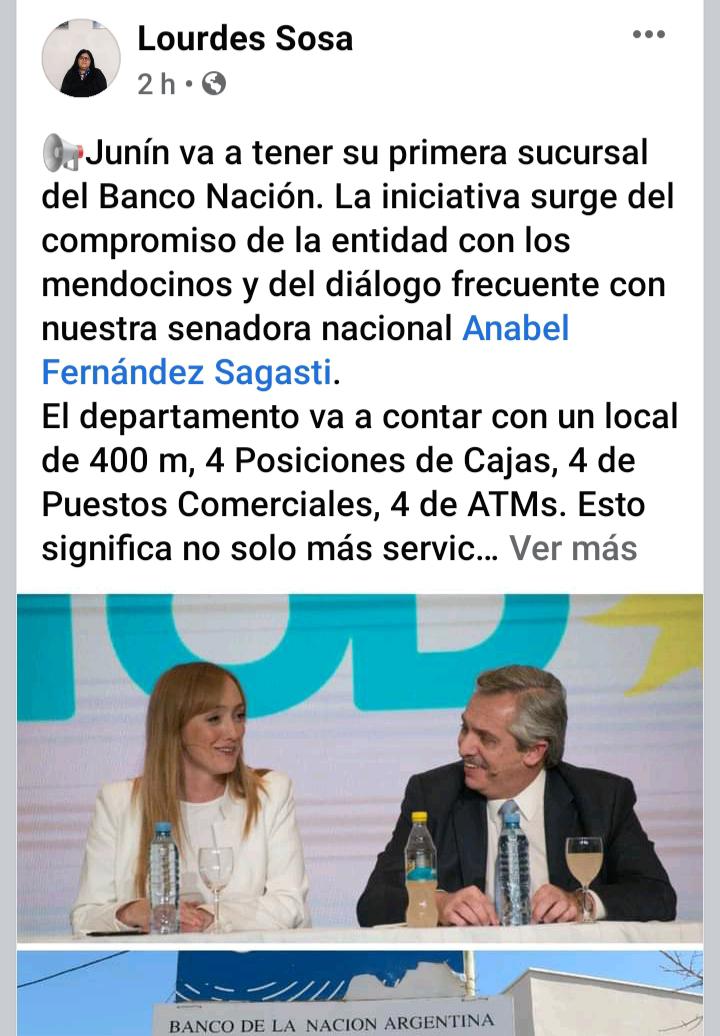Open the Lourdes Sosa profile name
The height and width of the screenshot is (1036, 720).
coord(245,38)
